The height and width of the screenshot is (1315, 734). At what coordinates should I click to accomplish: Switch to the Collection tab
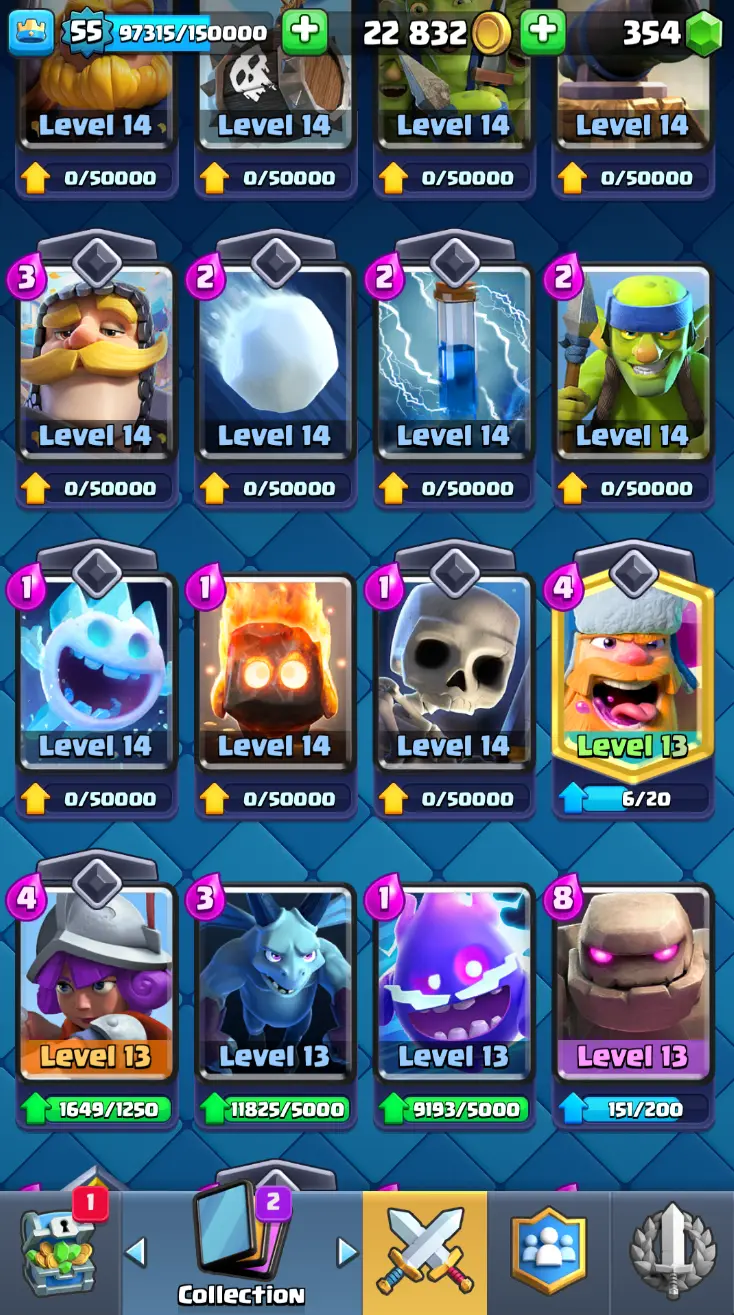click(x=241, y=1252)
